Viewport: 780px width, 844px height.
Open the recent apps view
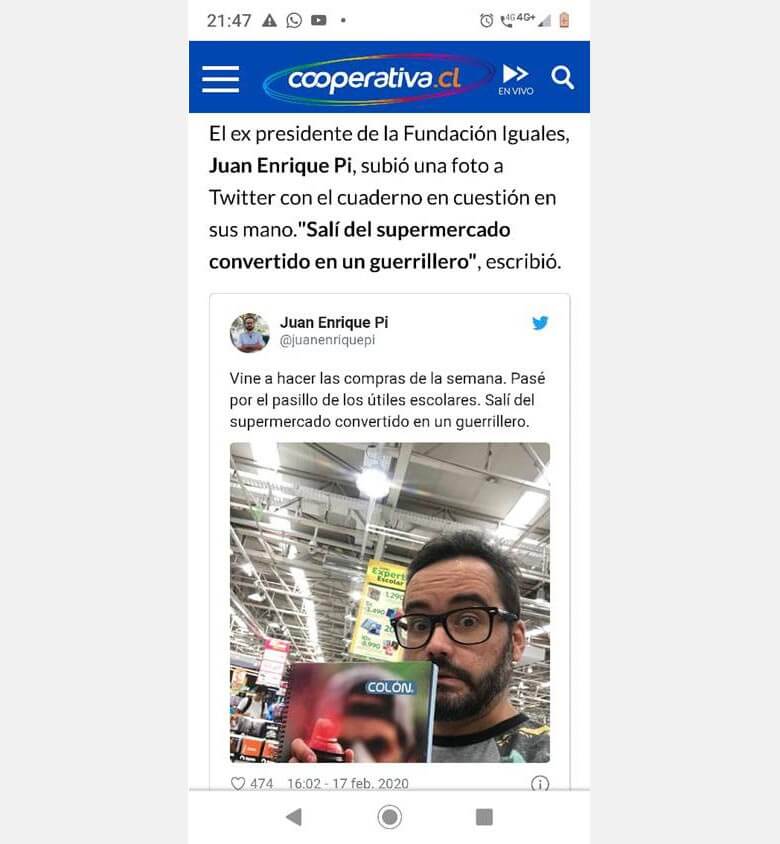click(484, 817)
